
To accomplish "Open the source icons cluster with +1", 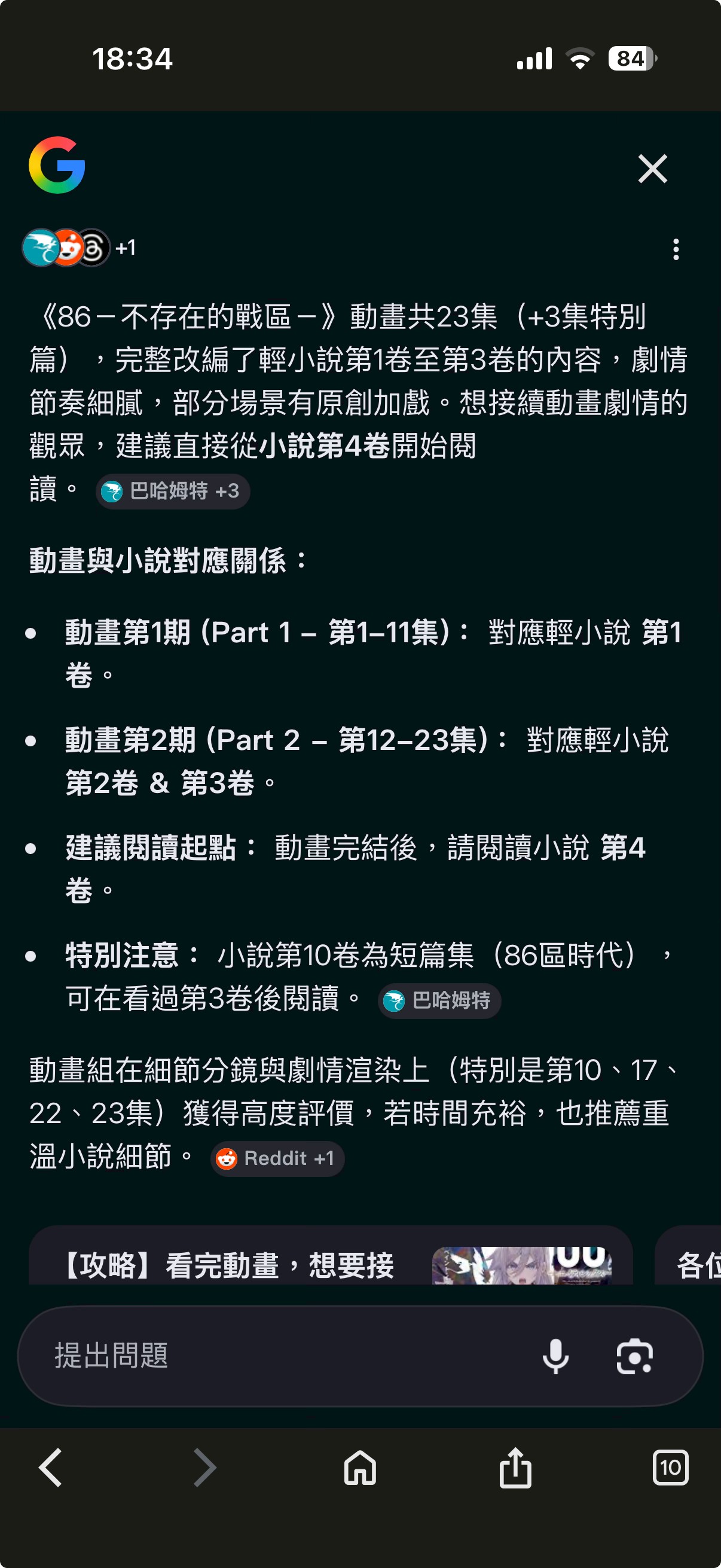I will (78, 248).
